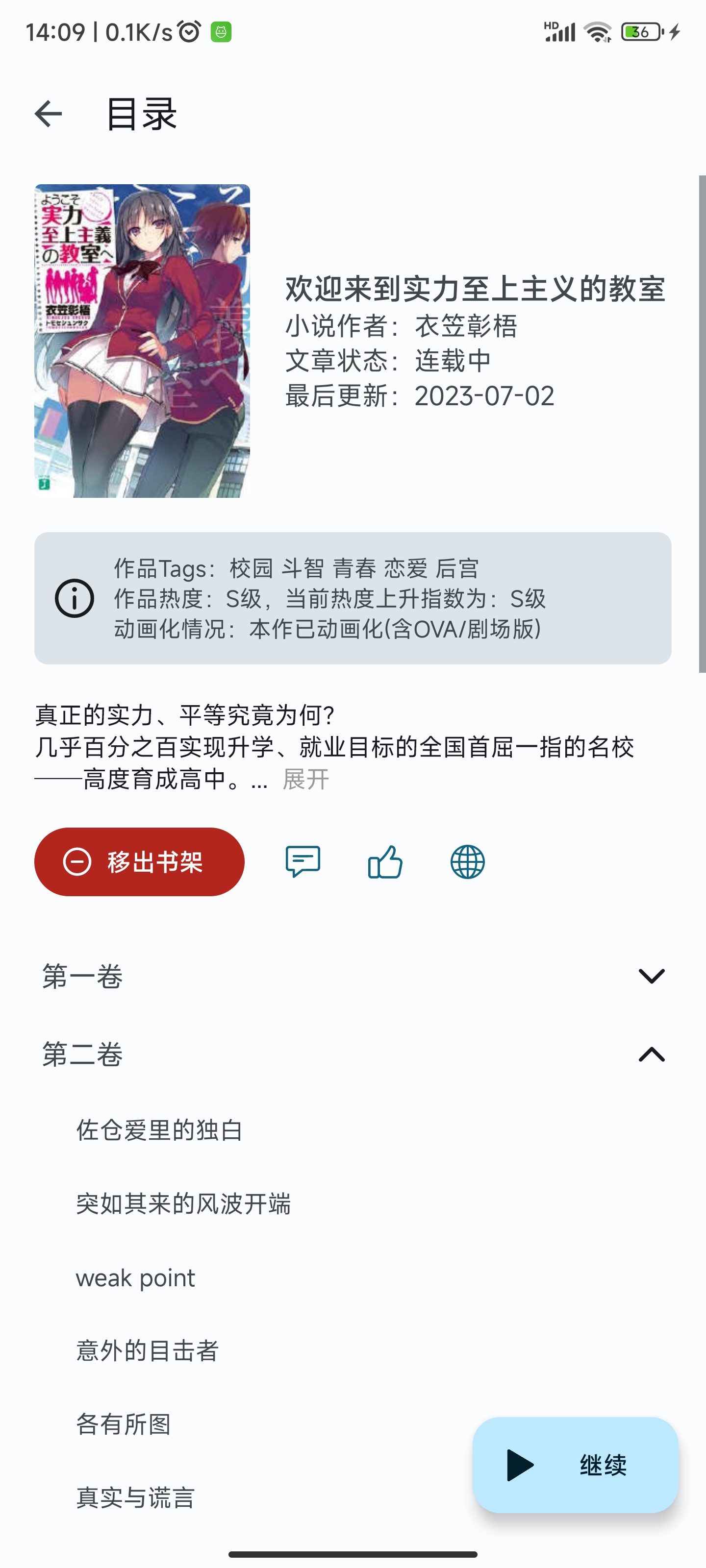
Task: Open the chapter 突如其来的风波开端
Action: tap(183, 1203)
